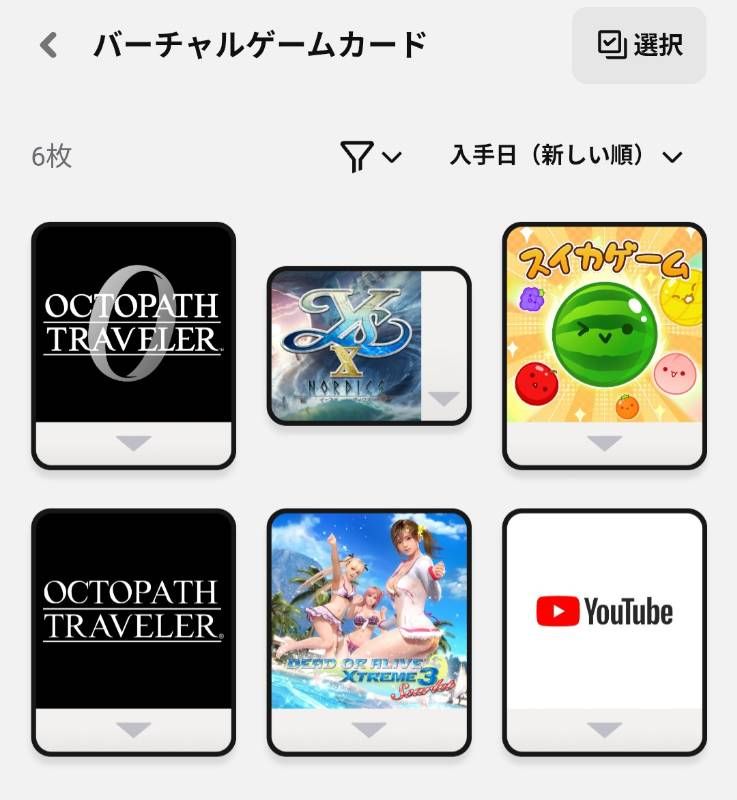Change the 入手日（新しい順） sort order

tap(566, 156)
